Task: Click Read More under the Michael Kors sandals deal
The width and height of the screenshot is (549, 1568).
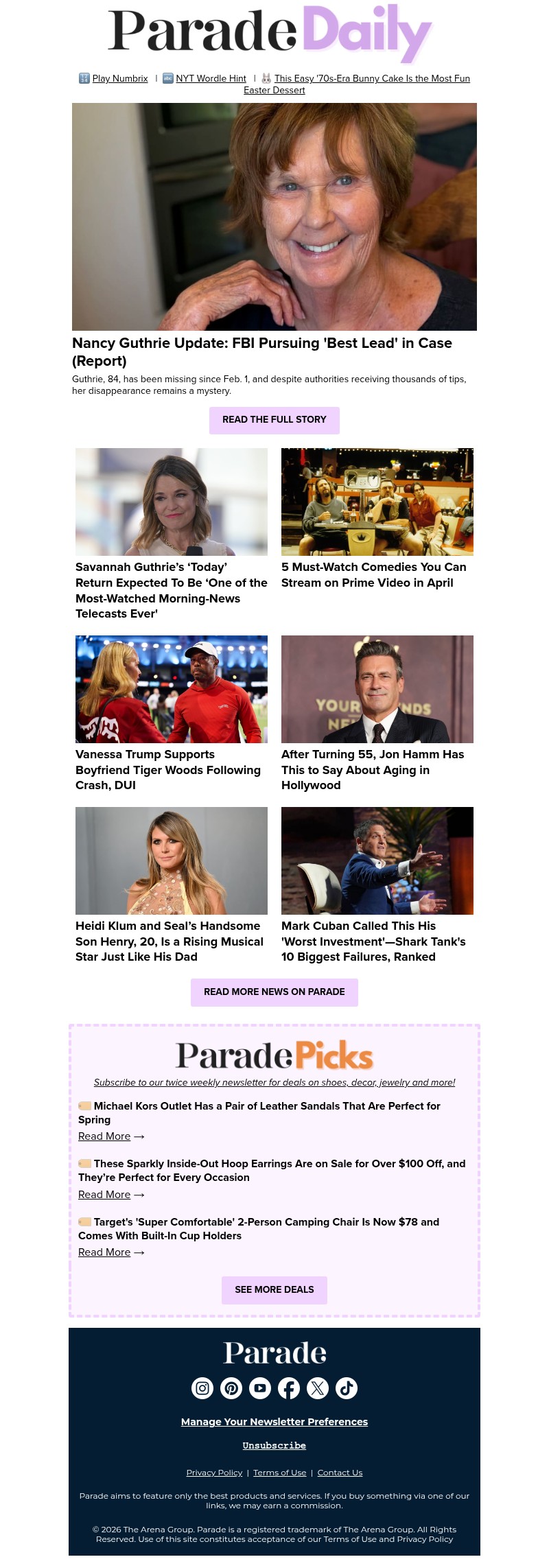Action: (x=104, y=1136)
